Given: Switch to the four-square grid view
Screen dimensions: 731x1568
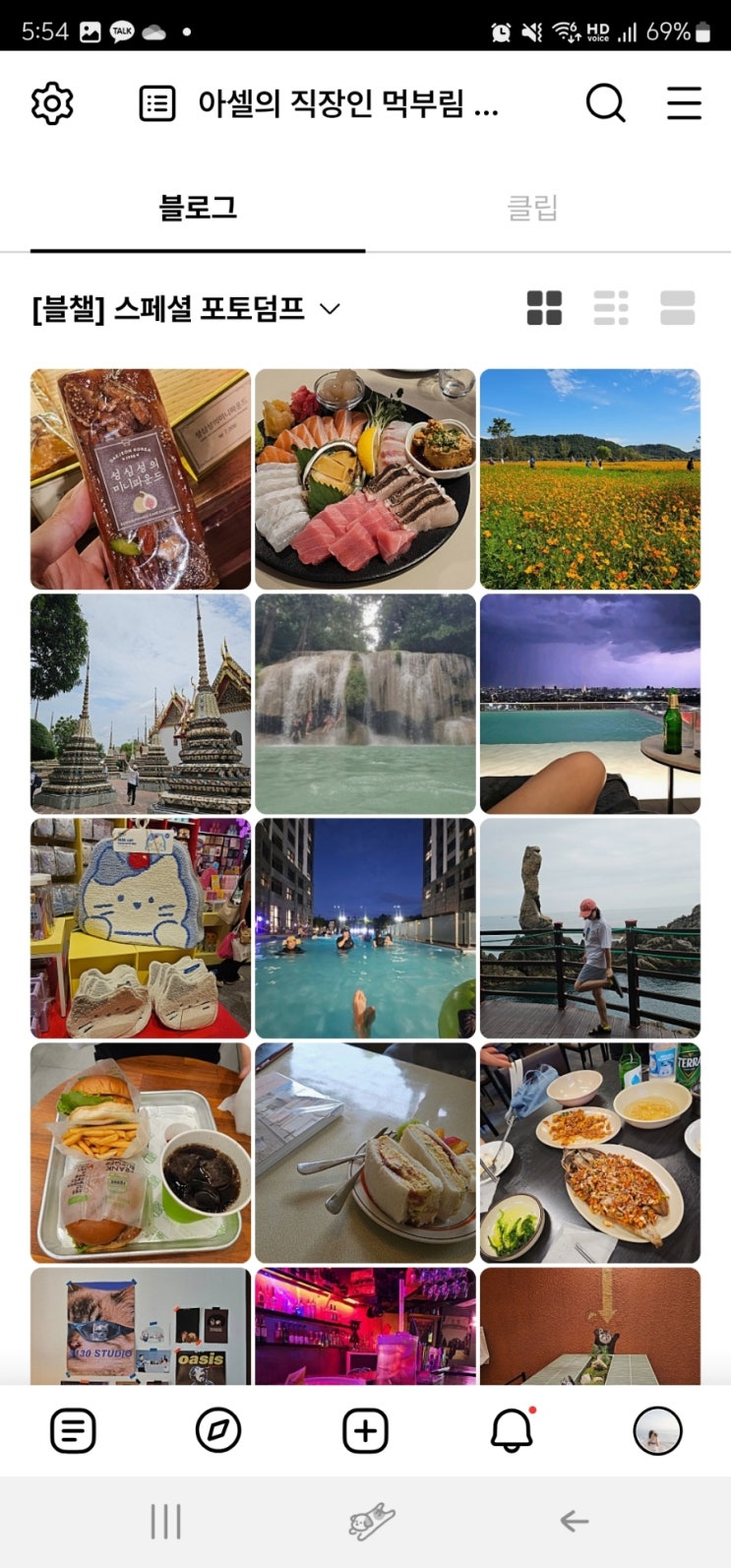Looking at the screenshot, I should 544,308.
